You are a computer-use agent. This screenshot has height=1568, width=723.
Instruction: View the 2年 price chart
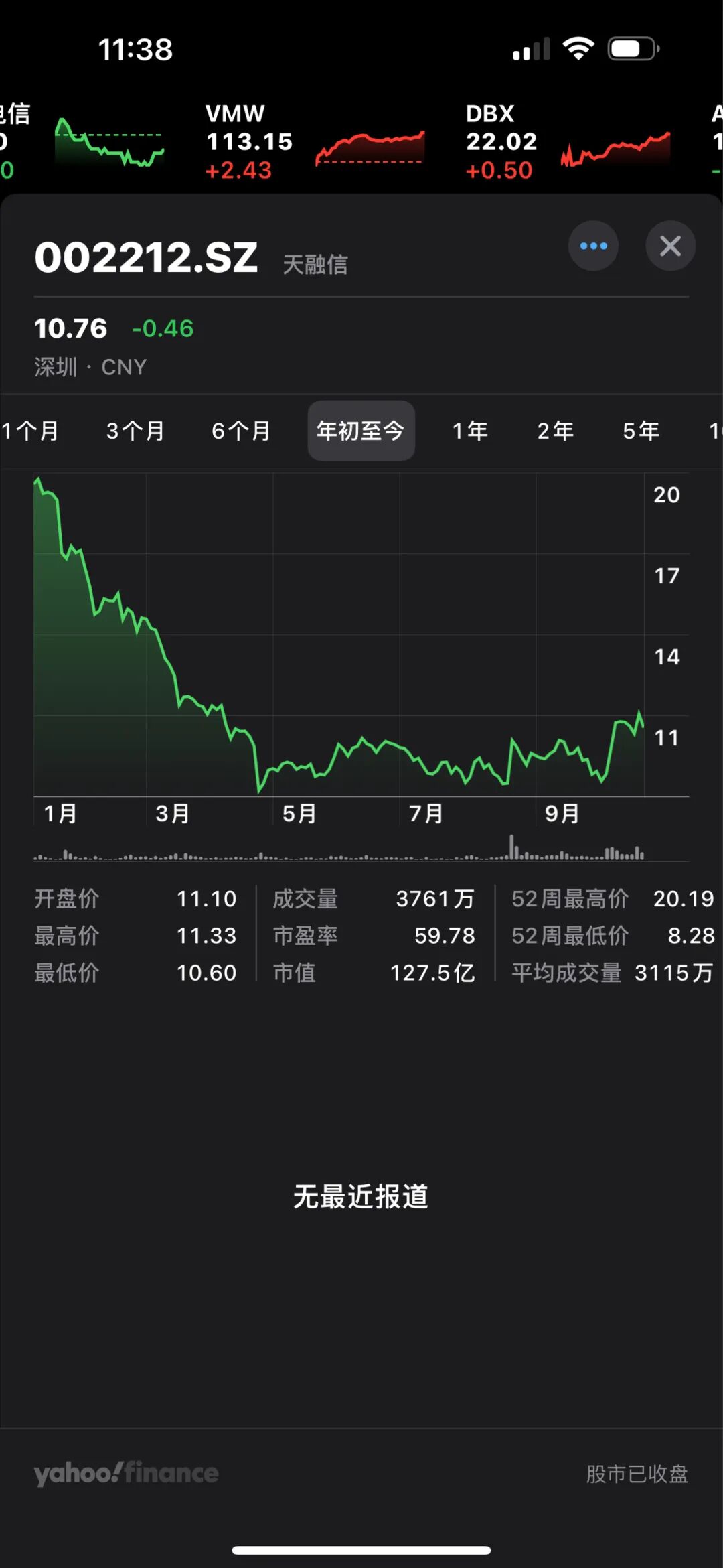pos(556,431)
